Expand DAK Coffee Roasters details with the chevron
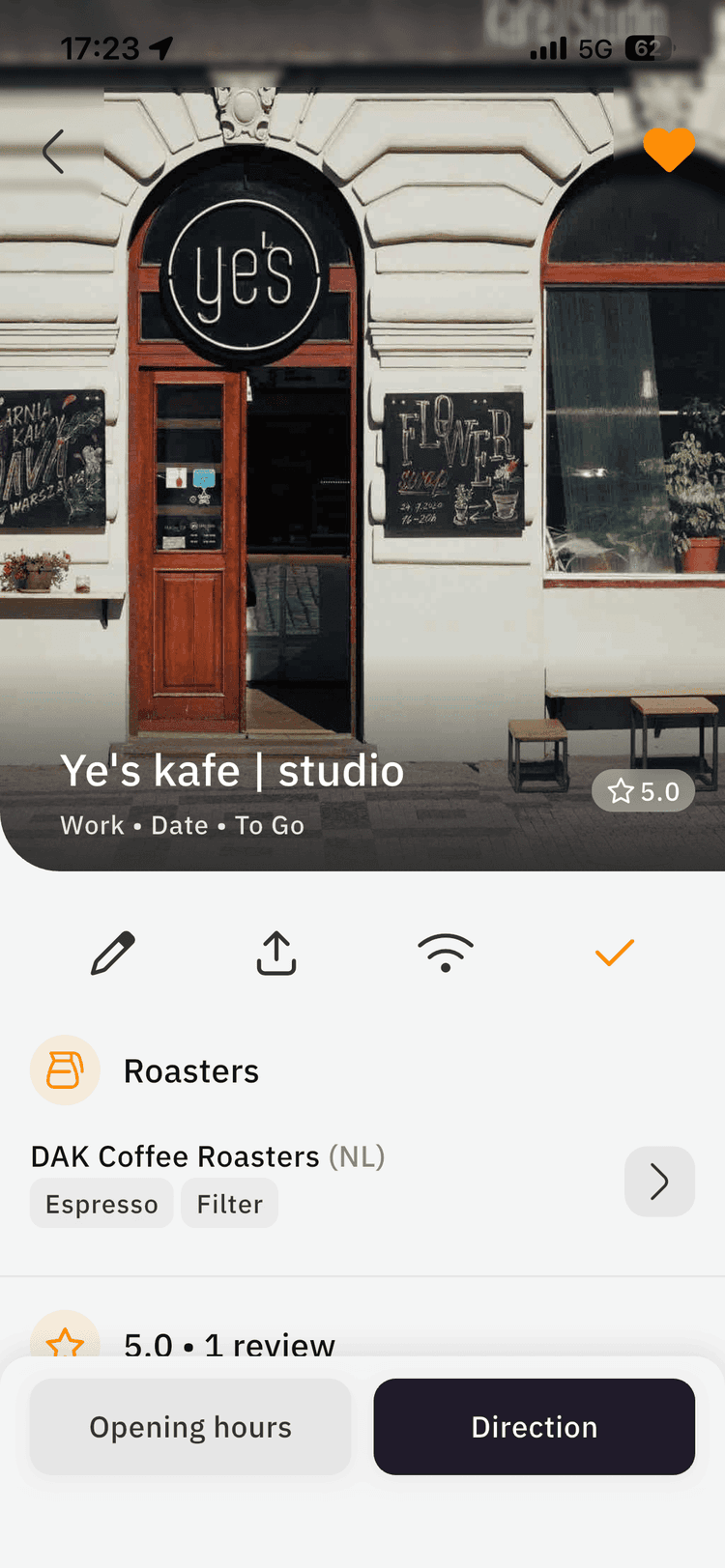Screen dimensions: 725x1568 click(x=659, y=1182)
